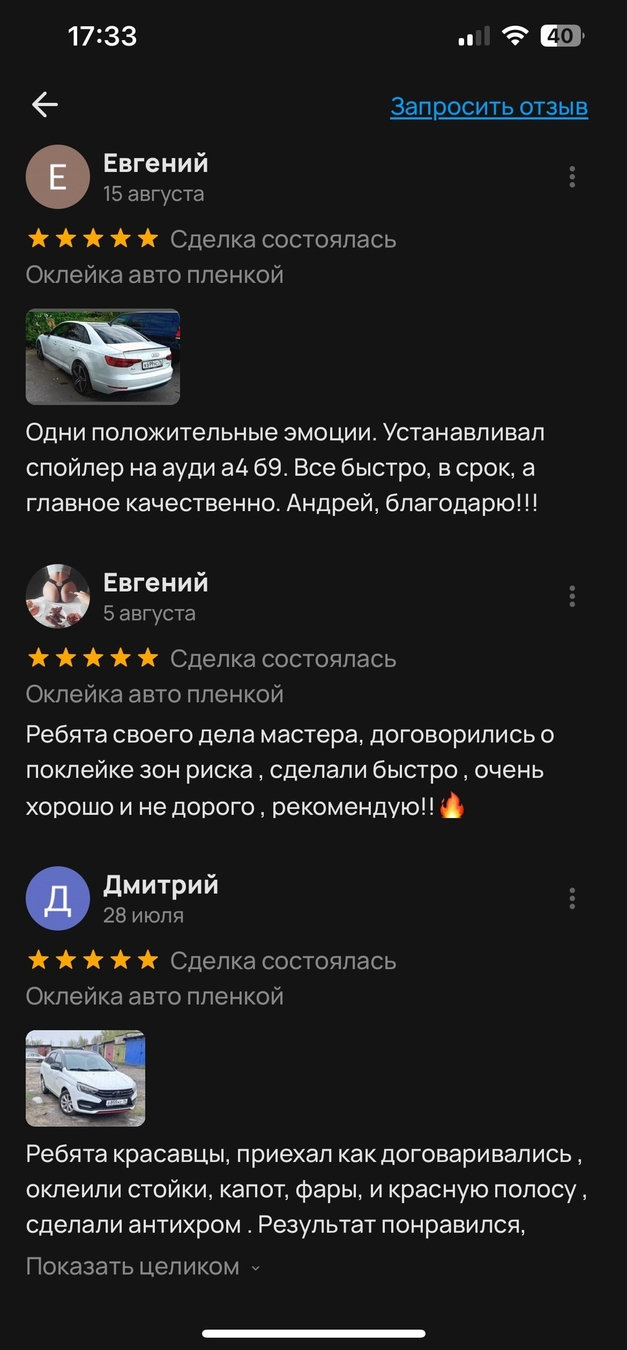Open the photo avatar of the 5 августа reviewer
Screen dimensions: 627x1350
58,597
